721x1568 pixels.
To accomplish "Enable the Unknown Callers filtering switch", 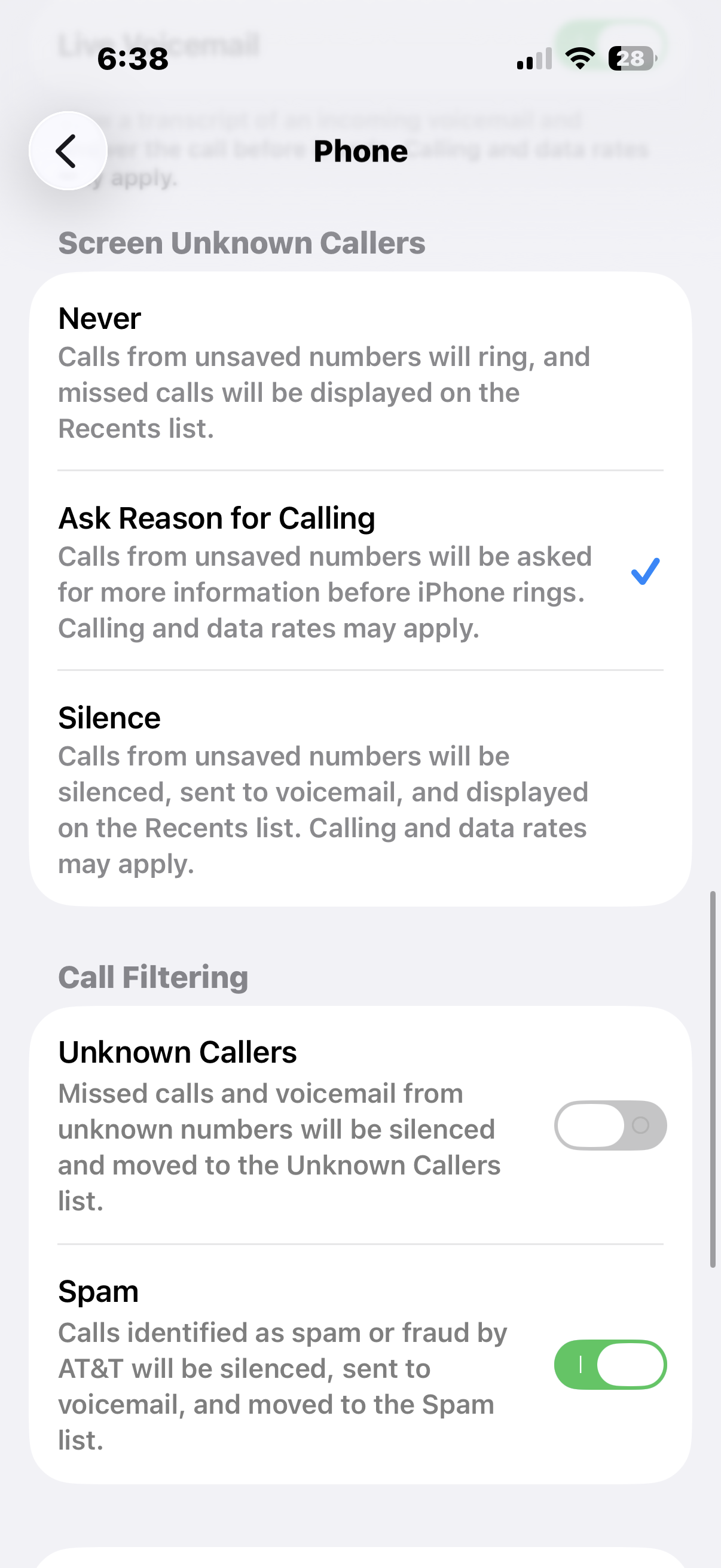I will (x=610, y=1125).
